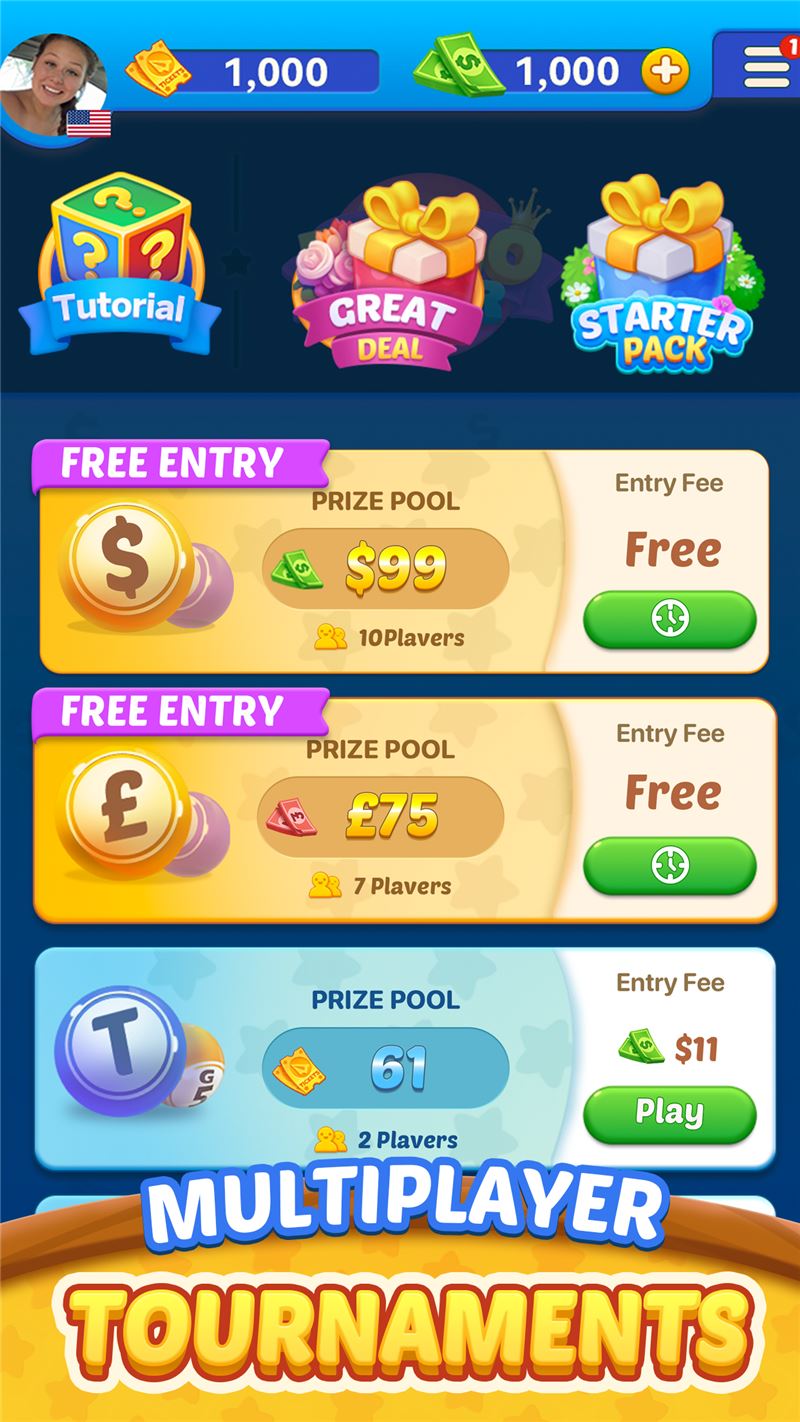800x1422 pixels.
Task: Open the Tutorial
Action: (120, 265)
